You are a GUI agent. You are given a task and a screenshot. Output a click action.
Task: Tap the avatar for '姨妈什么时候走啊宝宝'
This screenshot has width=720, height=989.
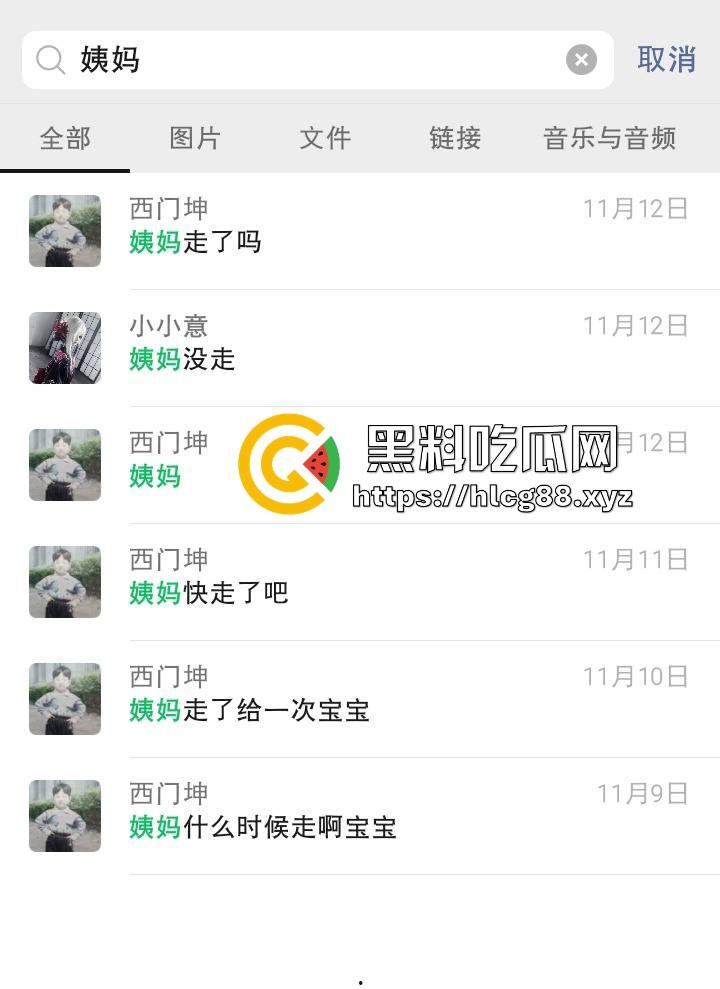64,816
